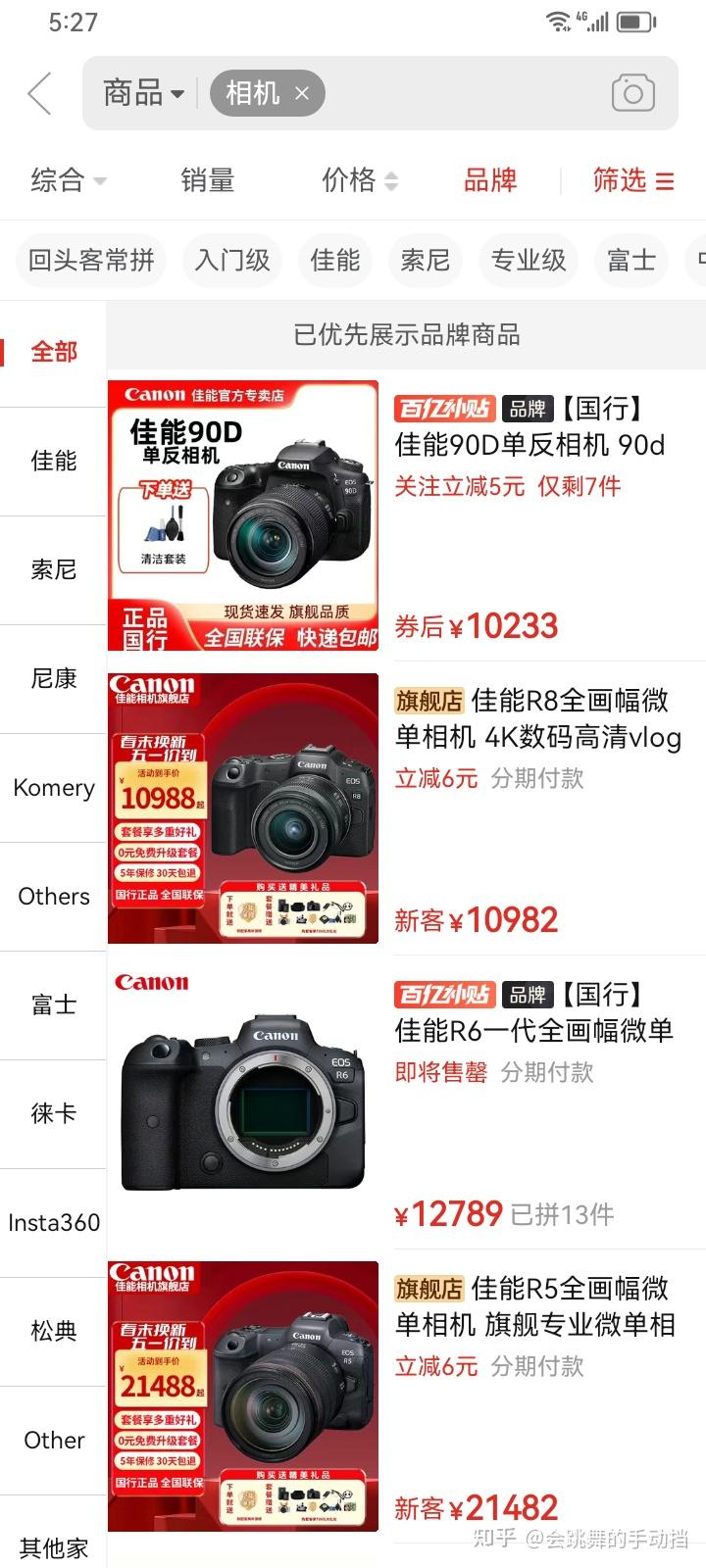Screen dimensions: 706x1568
Task: Choose 徕卡 in the brand sidebar
Action: 53,1113
